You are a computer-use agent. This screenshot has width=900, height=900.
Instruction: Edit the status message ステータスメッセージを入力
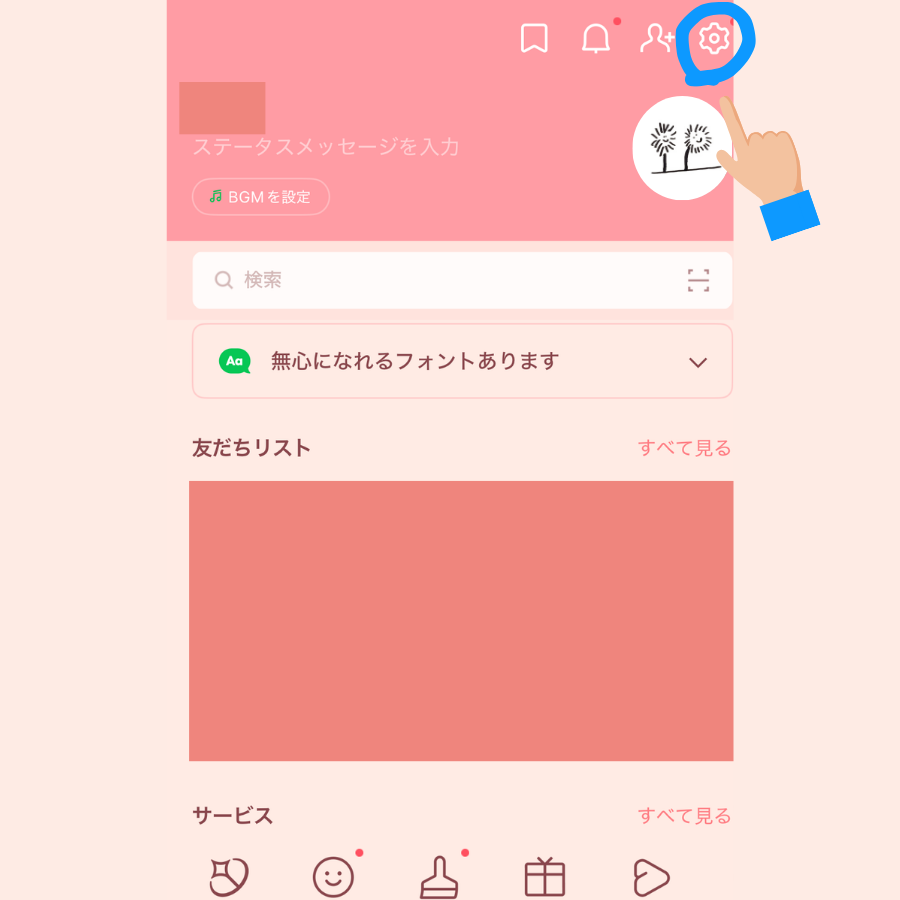[x=326, y=147]
